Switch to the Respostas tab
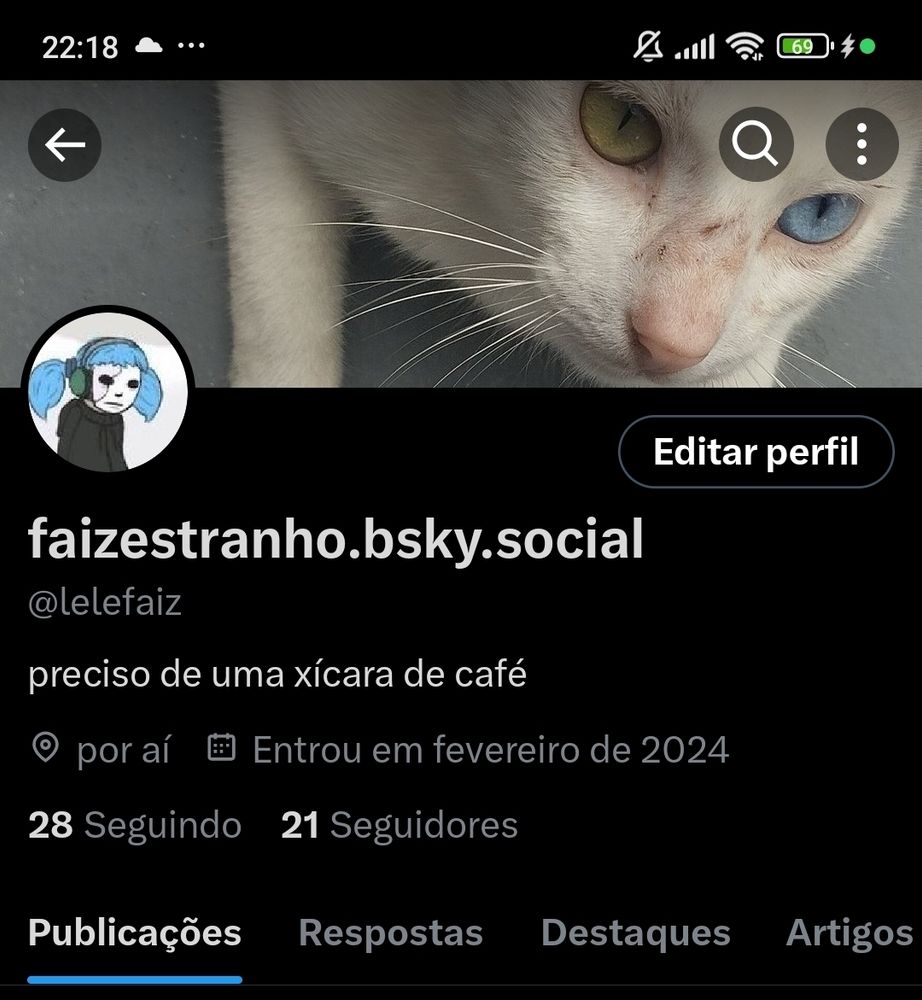 [390, 933]
